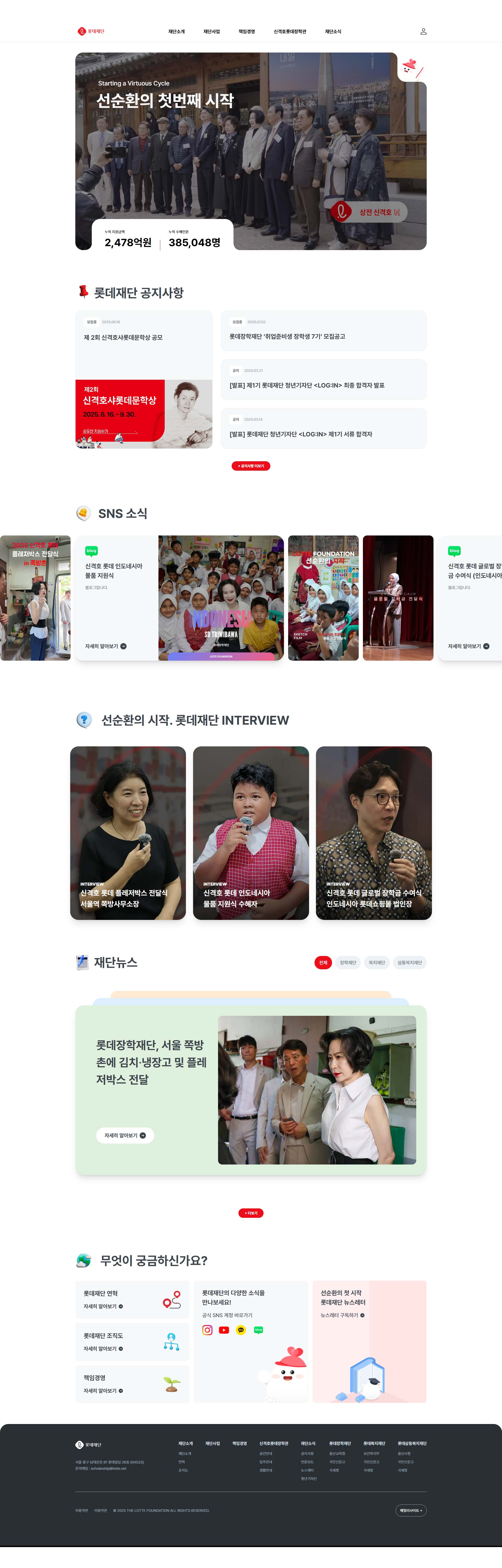The width and height of the screenshot is (502, 1568).
Task: Tap the 더보기 button under 재단뉴스
Action: (250, 1213)
